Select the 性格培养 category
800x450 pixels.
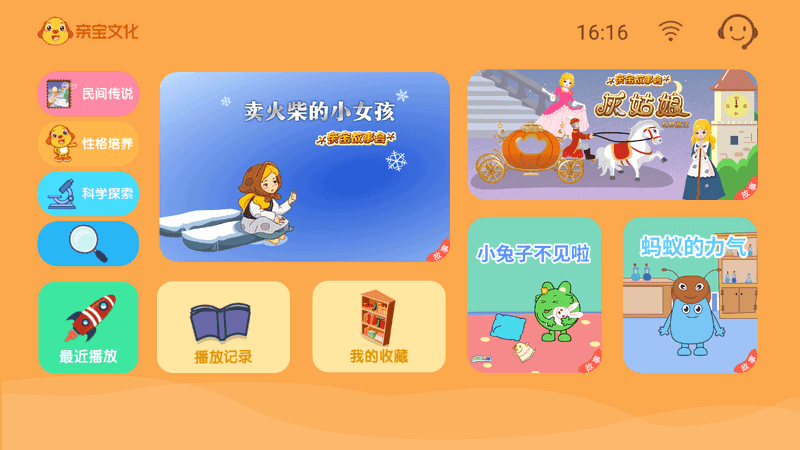[88, 143]
